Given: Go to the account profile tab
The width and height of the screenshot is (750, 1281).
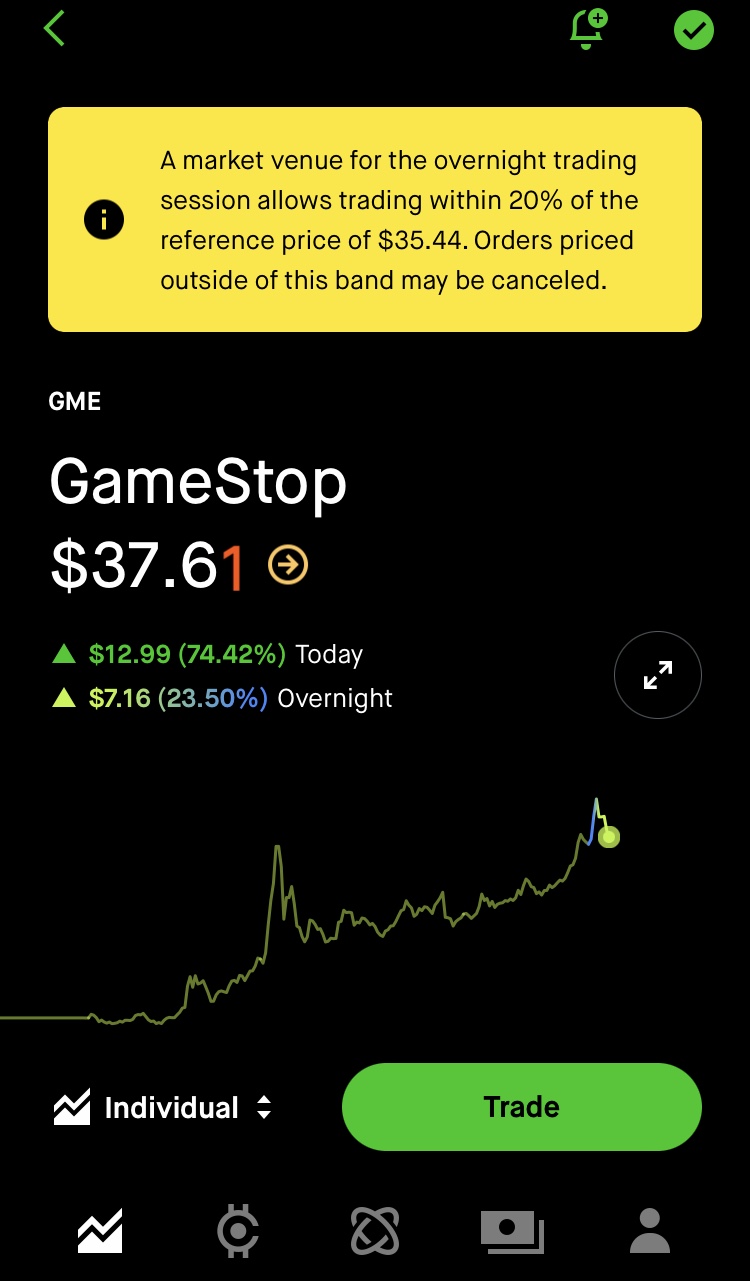Looking at the screenshot, I should click(x=650, y=1231).
